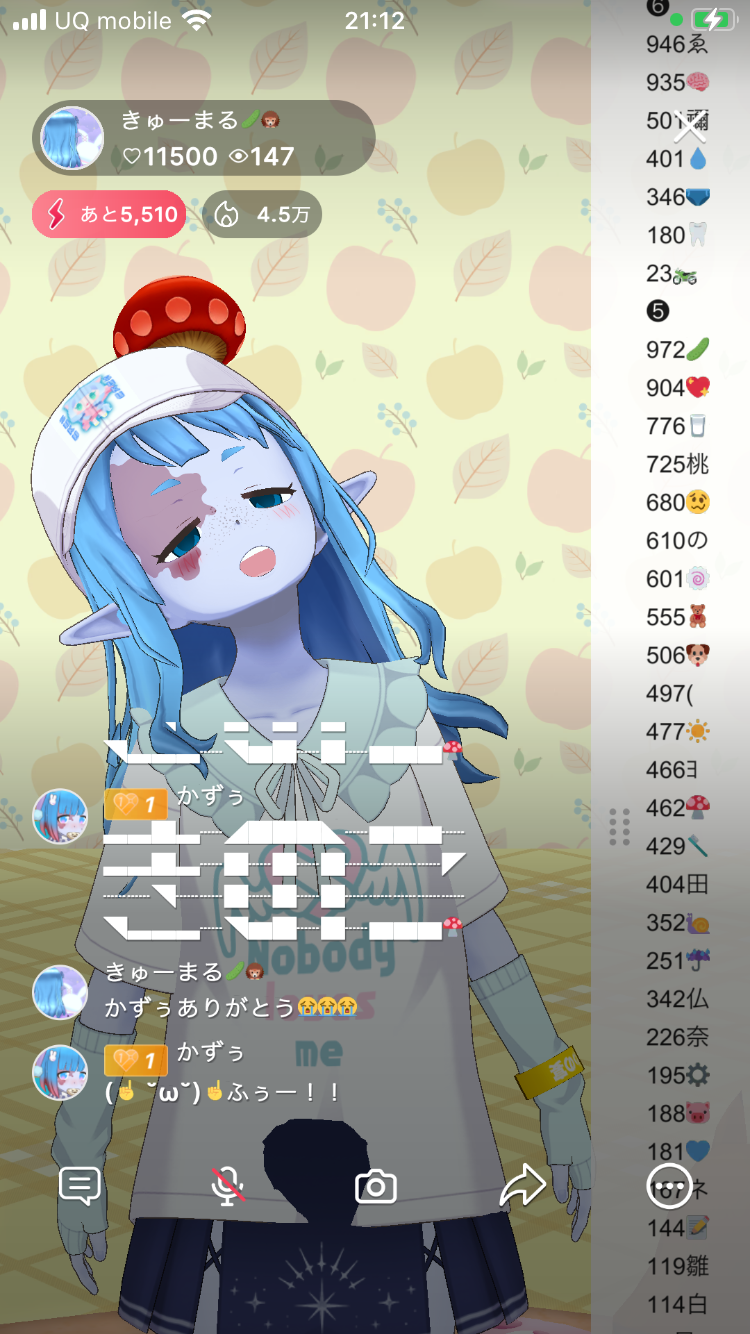
Task: Open the more options menu
Action: (669, 1186)
